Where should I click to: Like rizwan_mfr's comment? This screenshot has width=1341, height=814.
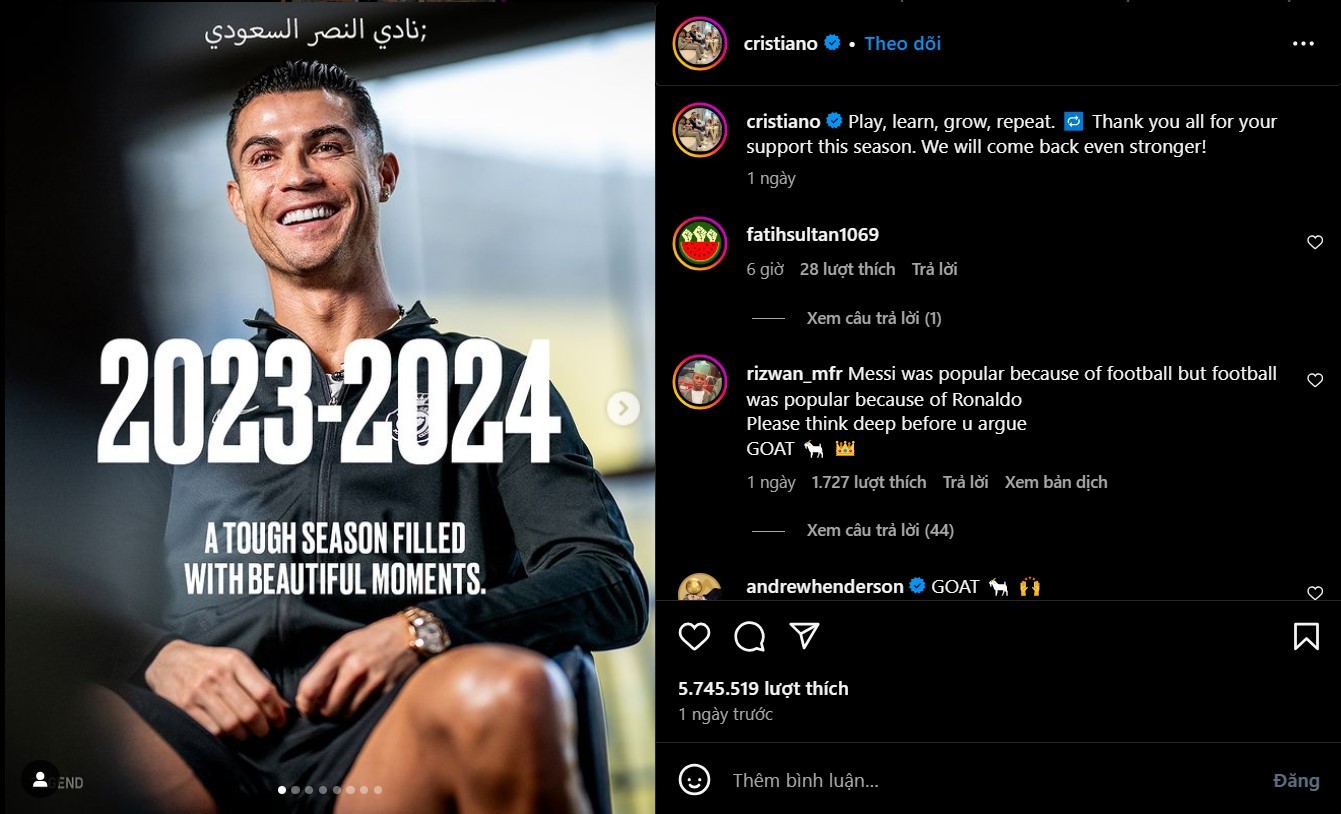(x=1315, y=380)
